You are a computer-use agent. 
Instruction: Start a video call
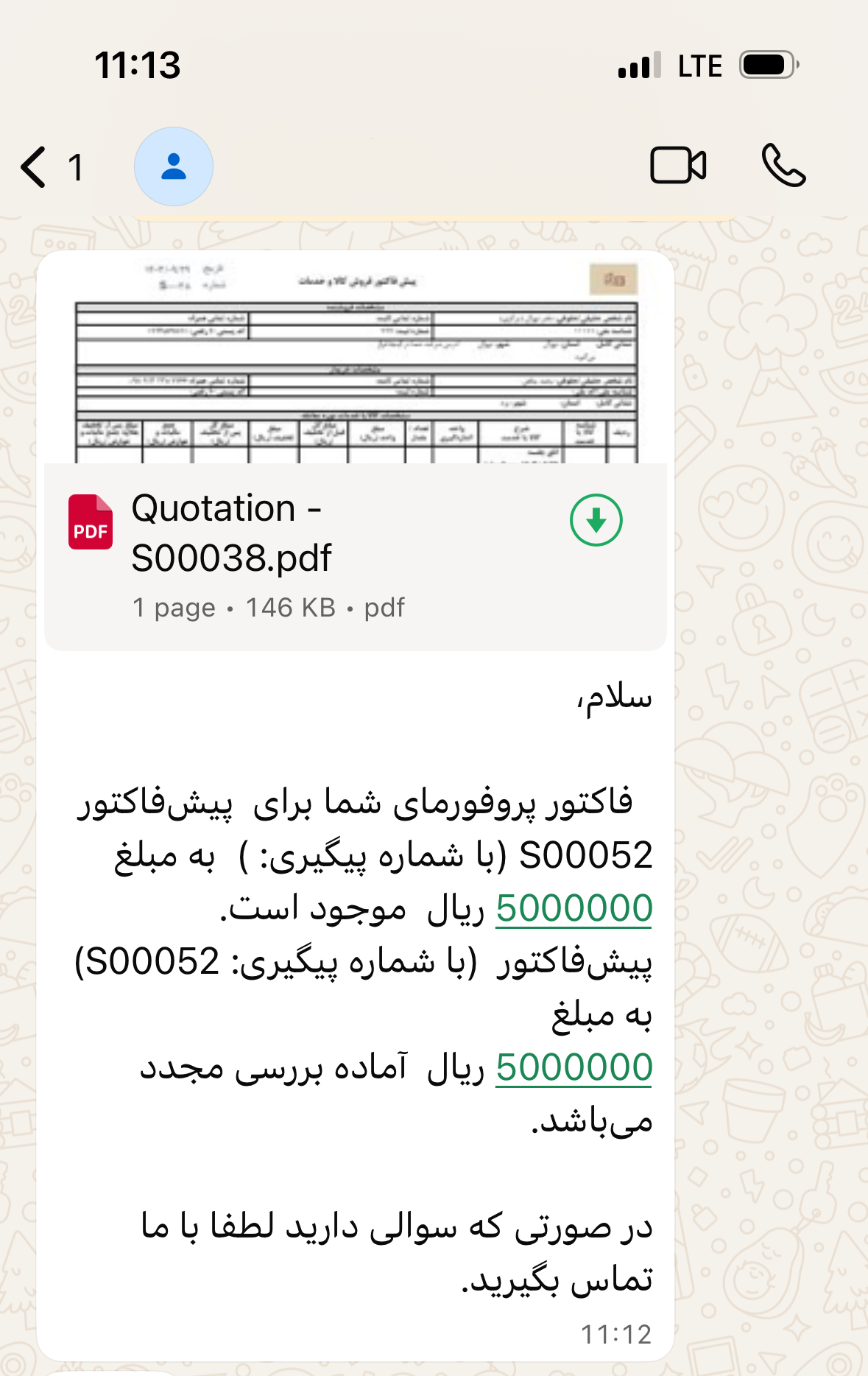pos(678,165)
